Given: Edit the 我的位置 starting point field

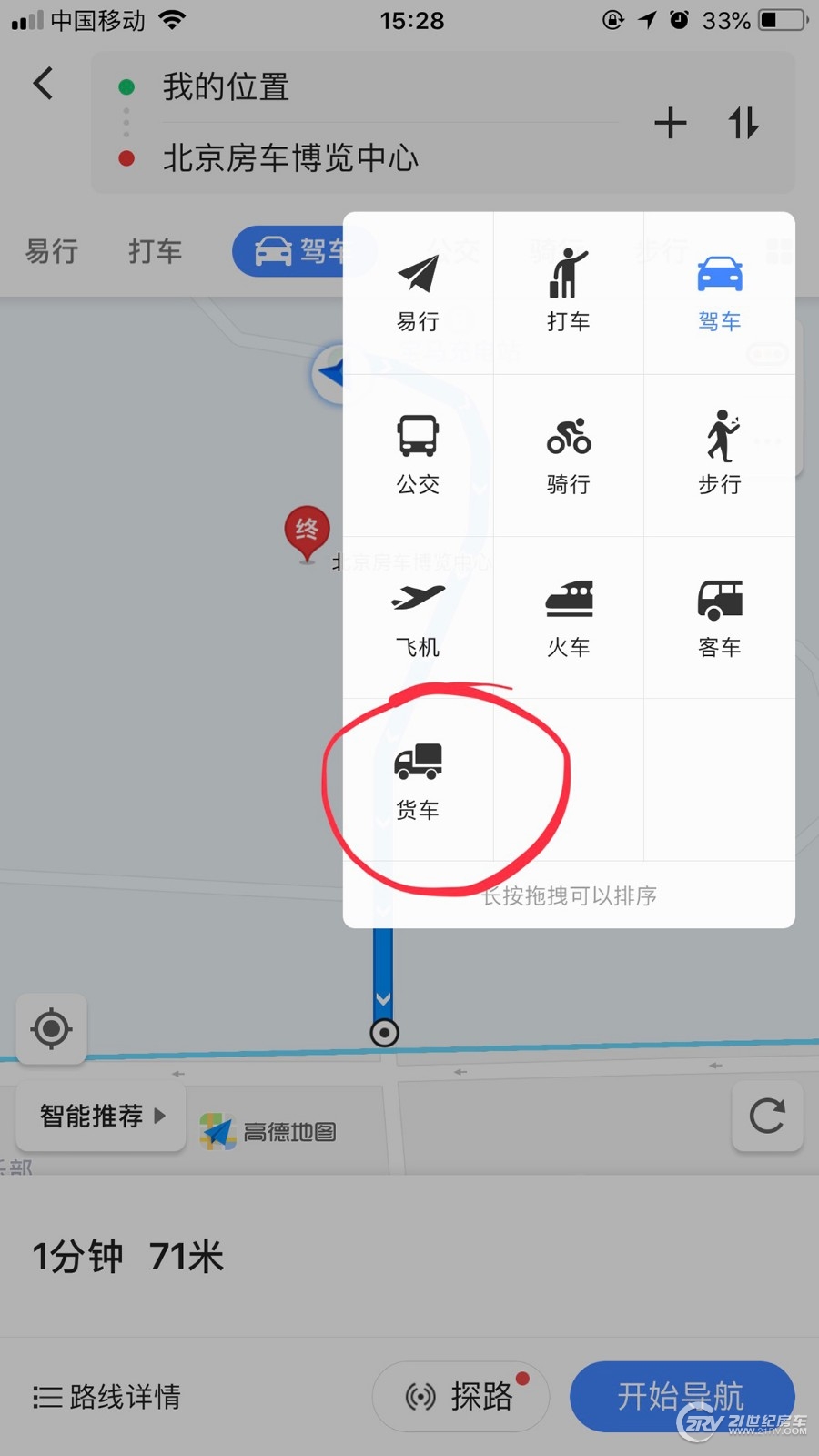Looking at the screenshot, I should tap(364, 87).
